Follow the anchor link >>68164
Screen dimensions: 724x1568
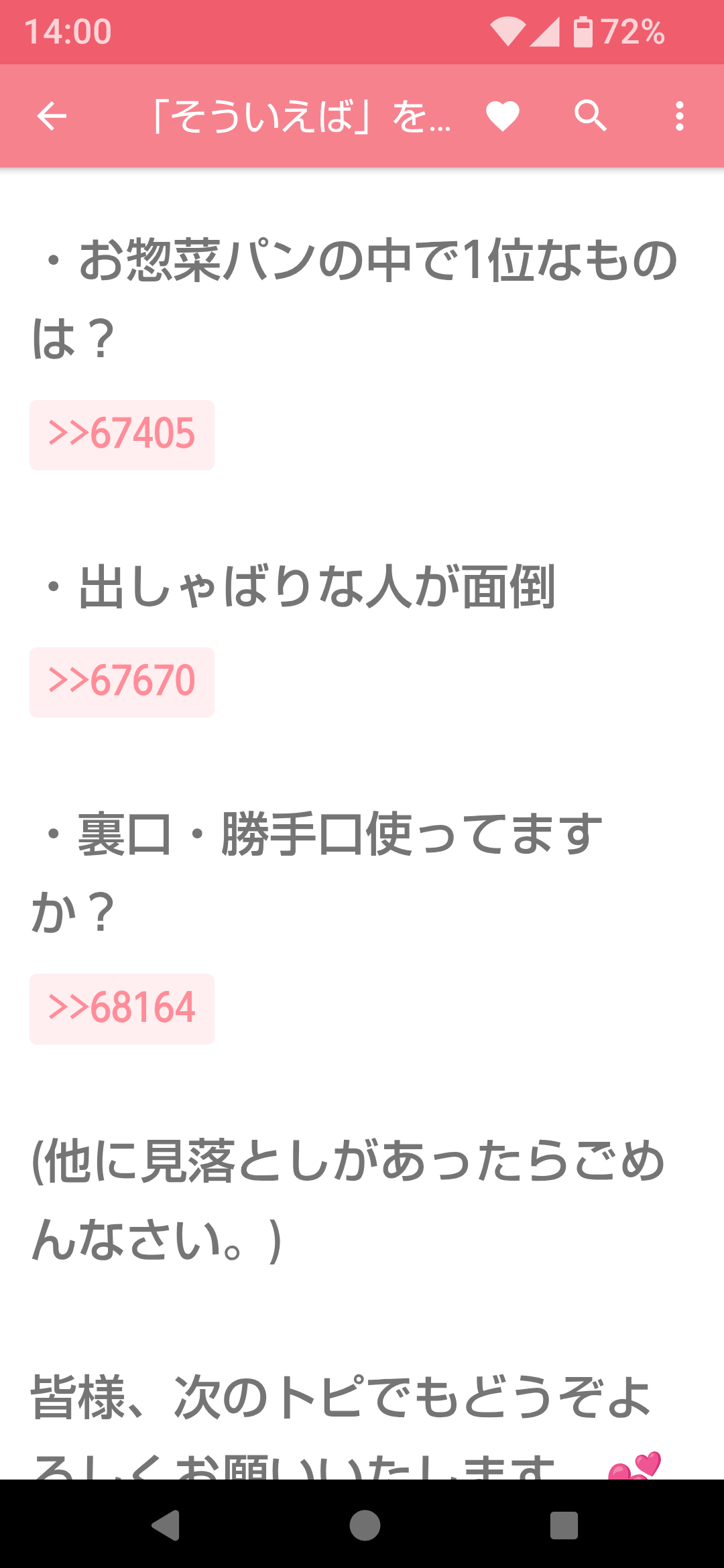click(x=122, y=1008)
